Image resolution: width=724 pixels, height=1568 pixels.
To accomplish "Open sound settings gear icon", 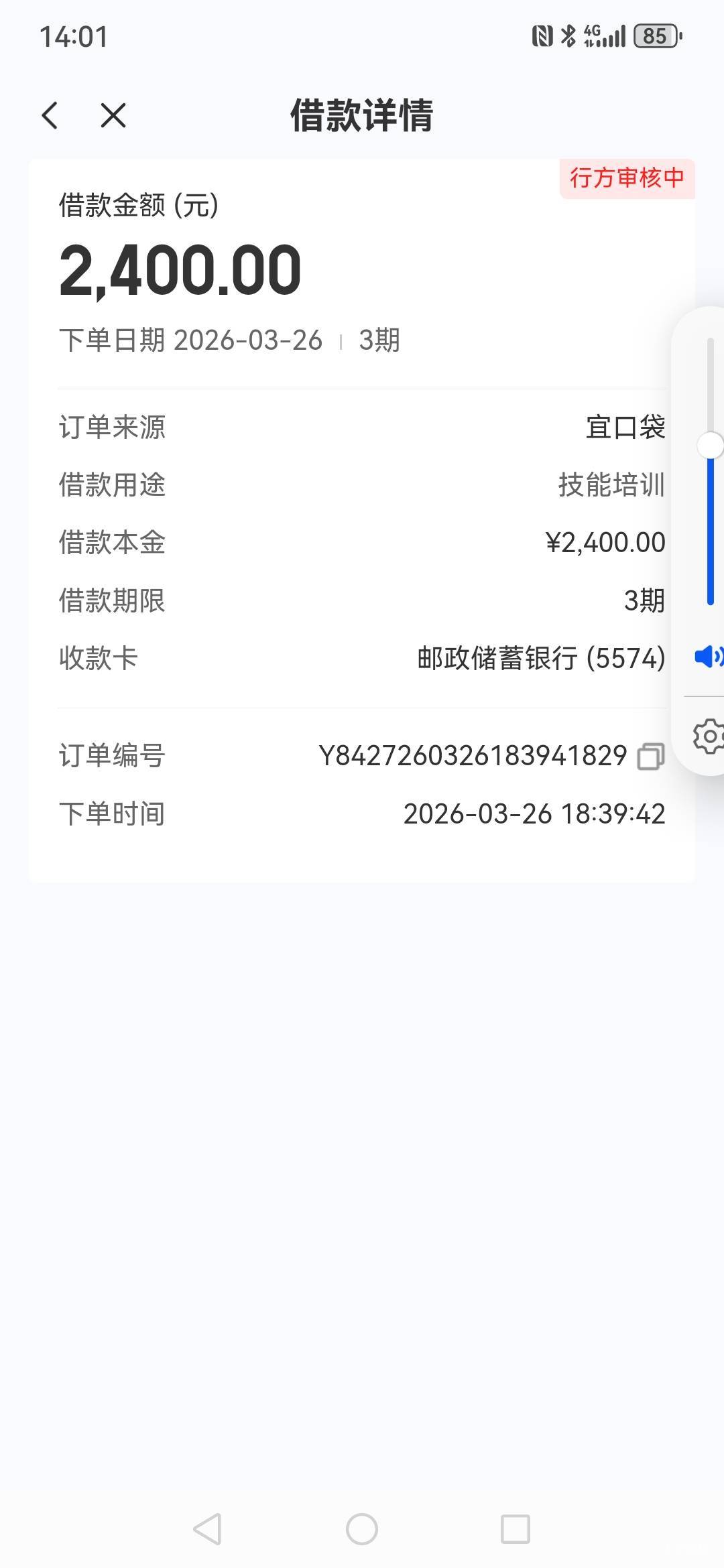I will point(709,736).
